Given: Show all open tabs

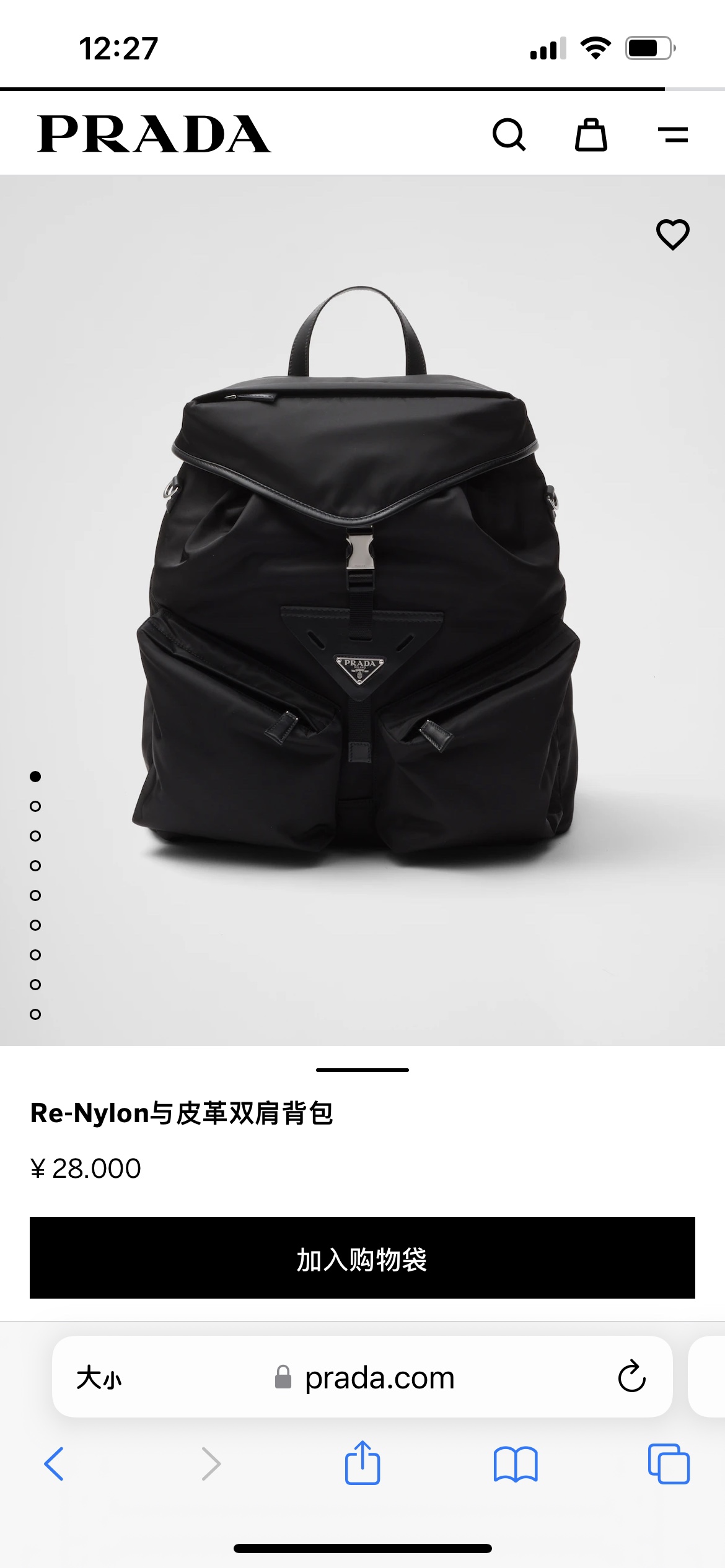Looking at the screenshot, I should 668,1464.
